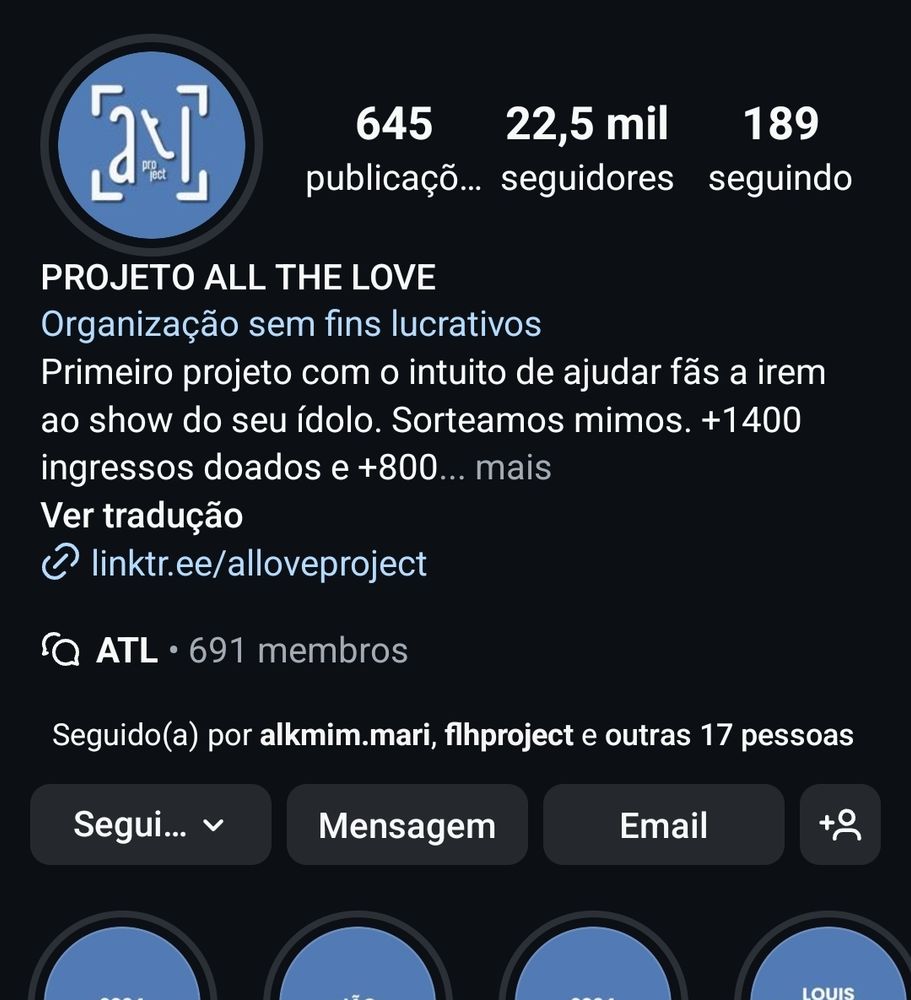Screen dimensions: 911x1000
Task: Contact the profile via Email button
Action: (x=663, y=825)
